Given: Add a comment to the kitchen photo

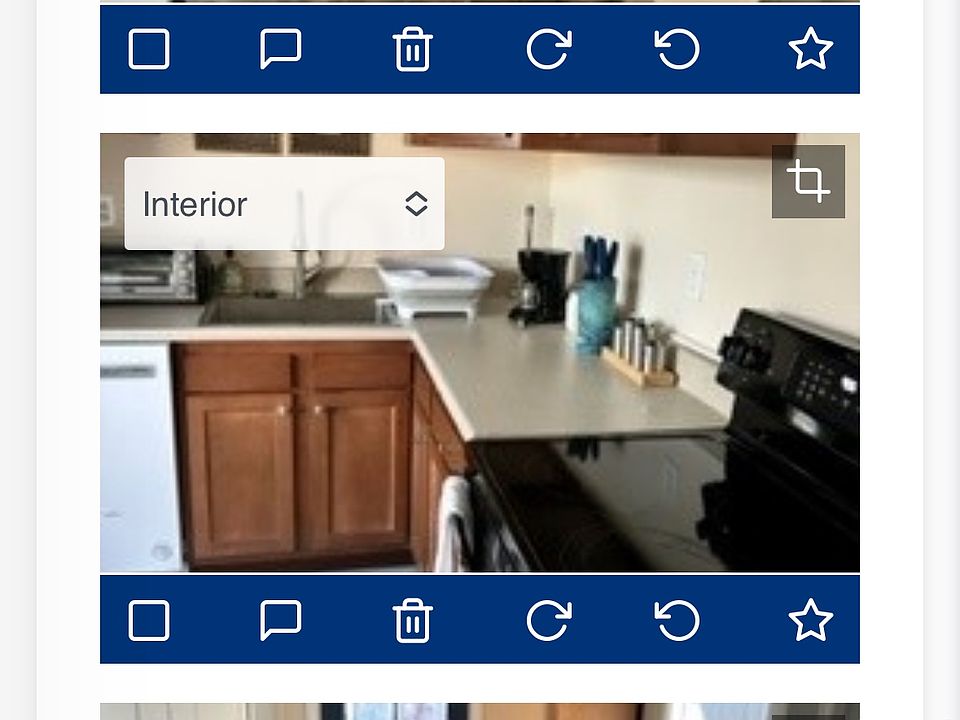Looking at the screenshot, I should pyautogui.click(x=280, y=620).
